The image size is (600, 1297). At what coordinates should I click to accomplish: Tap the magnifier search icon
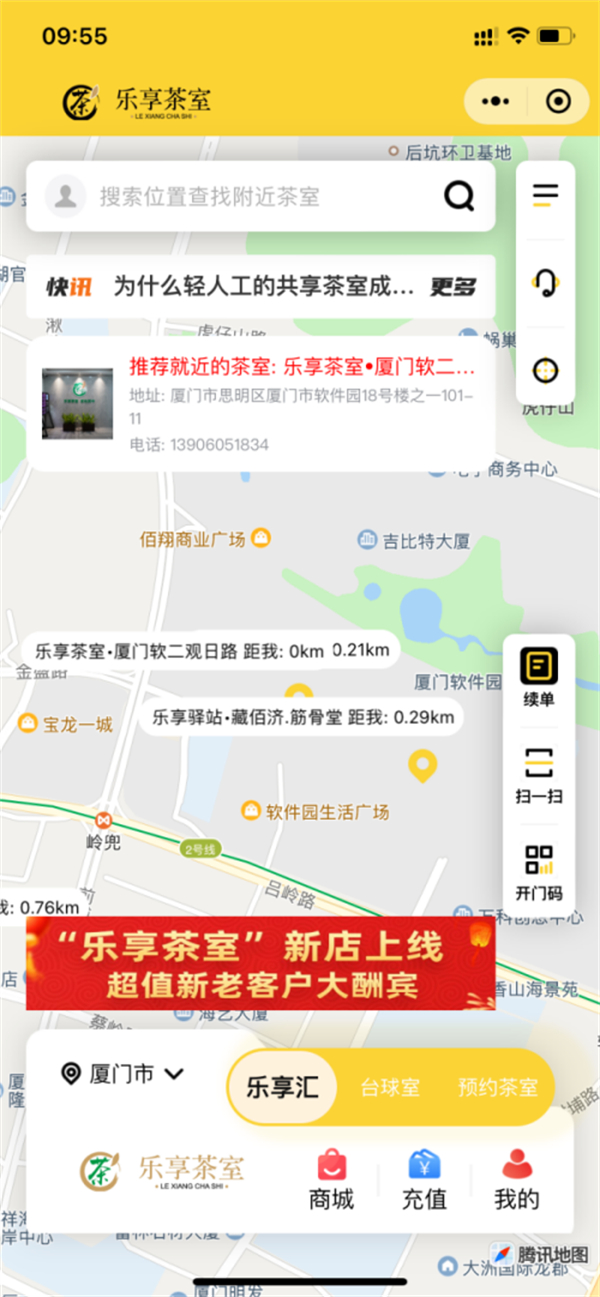coord(459,196)
